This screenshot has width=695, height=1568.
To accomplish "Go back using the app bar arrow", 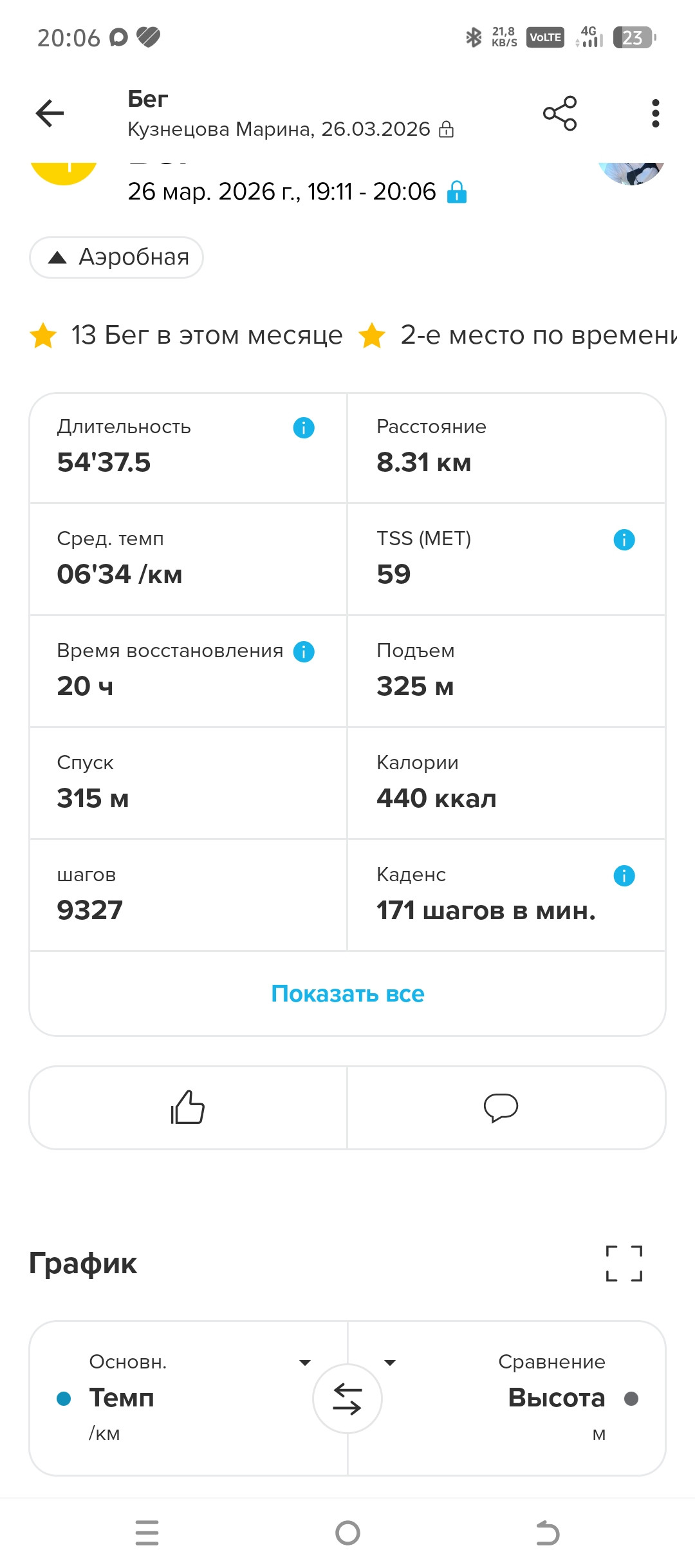I will coord(50,114).
